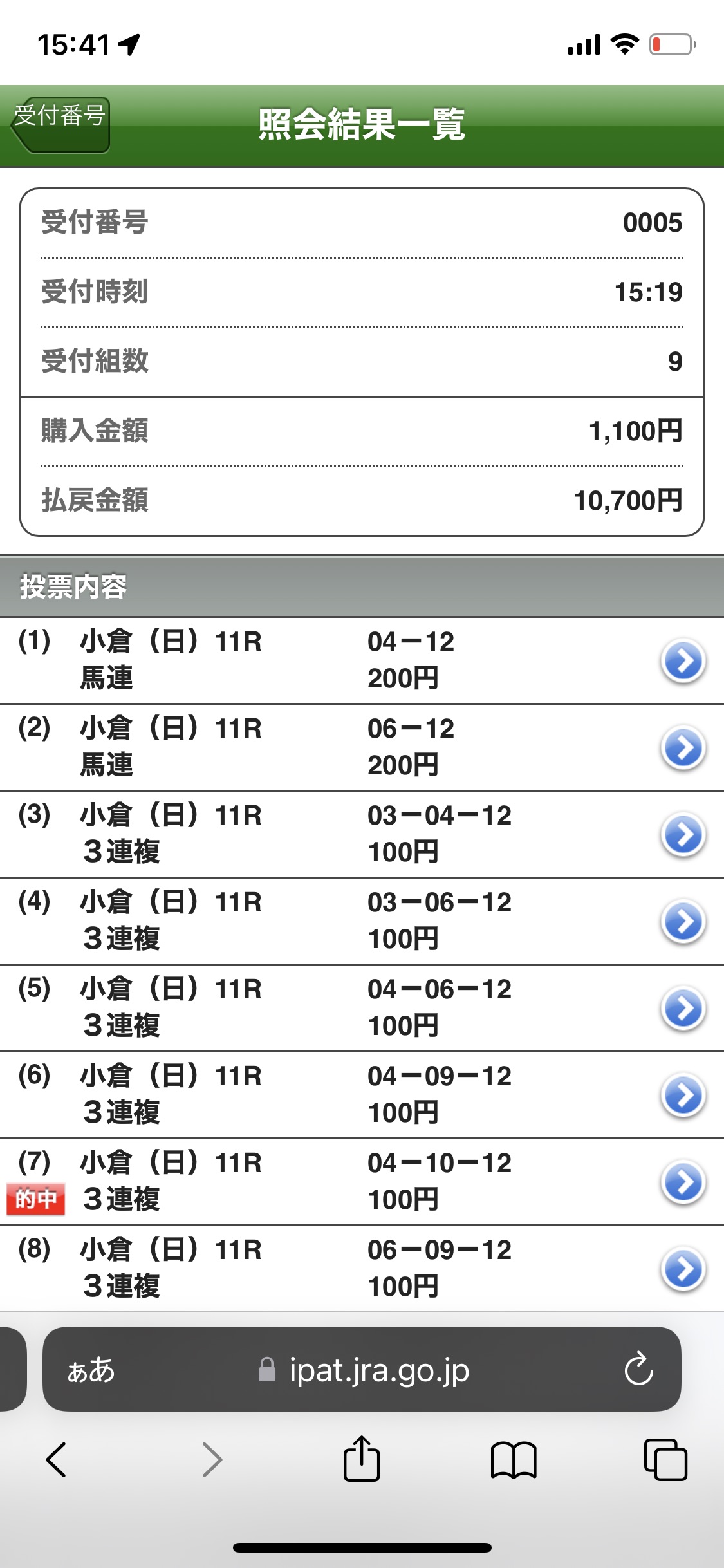Open Safari bookmarks
This screenshot has width=724, height=1568.
click(x=513, y=1459)
